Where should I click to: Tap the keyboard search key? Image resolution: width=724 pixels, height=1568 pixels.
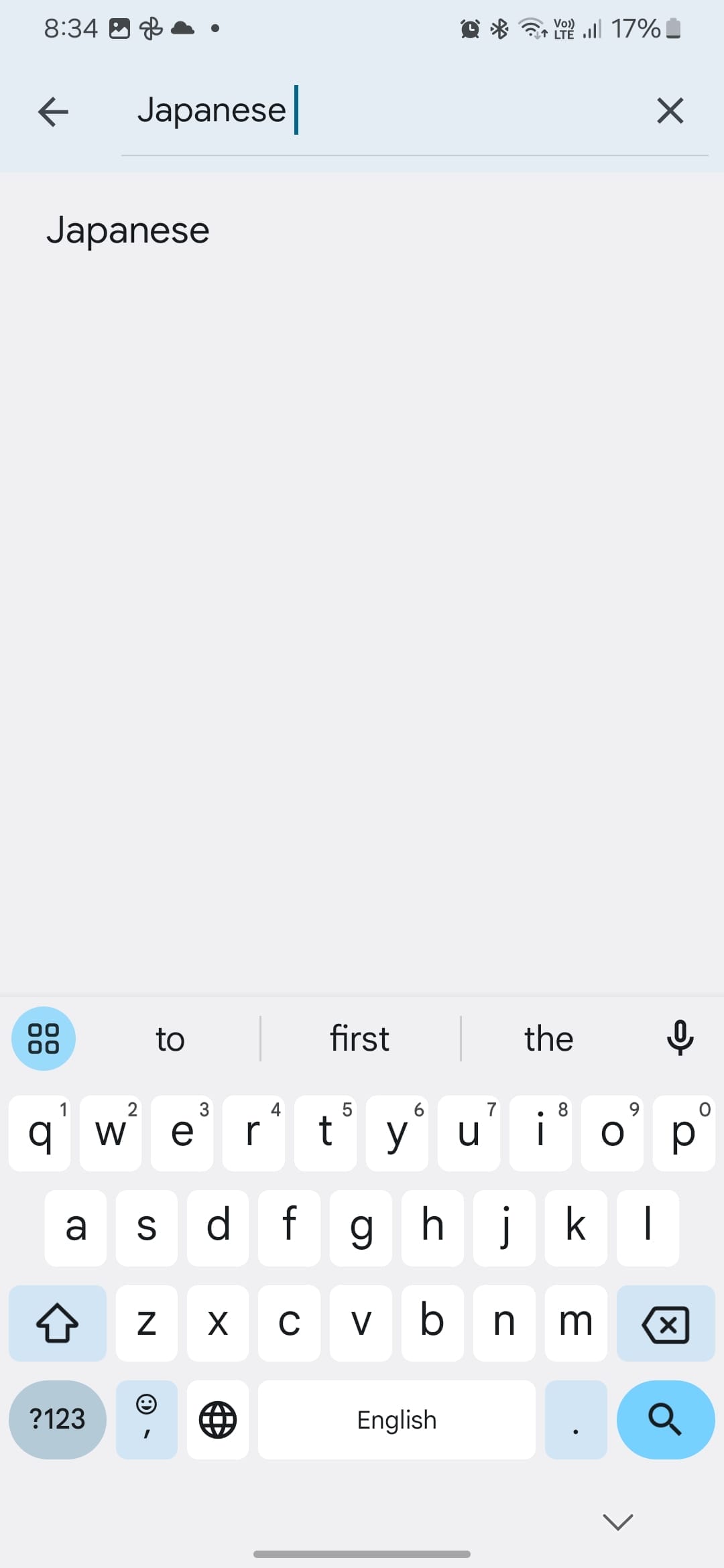point(665,1419)
